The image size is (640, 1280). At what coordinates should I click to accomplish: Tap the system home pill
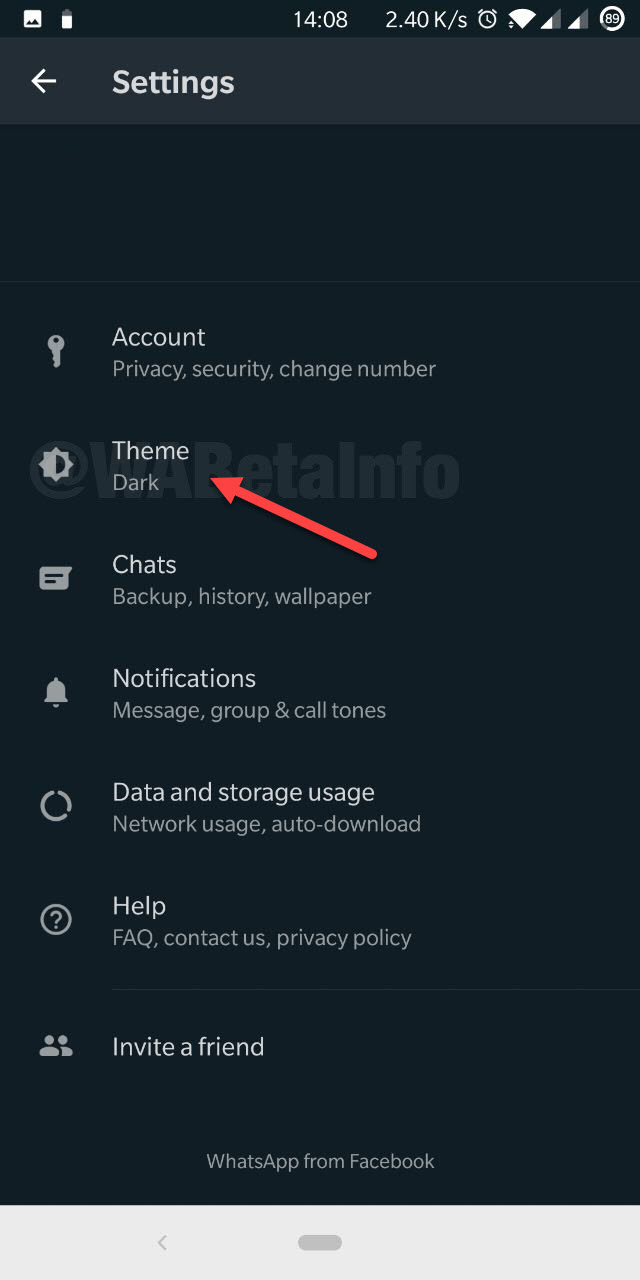[320, 1242]
